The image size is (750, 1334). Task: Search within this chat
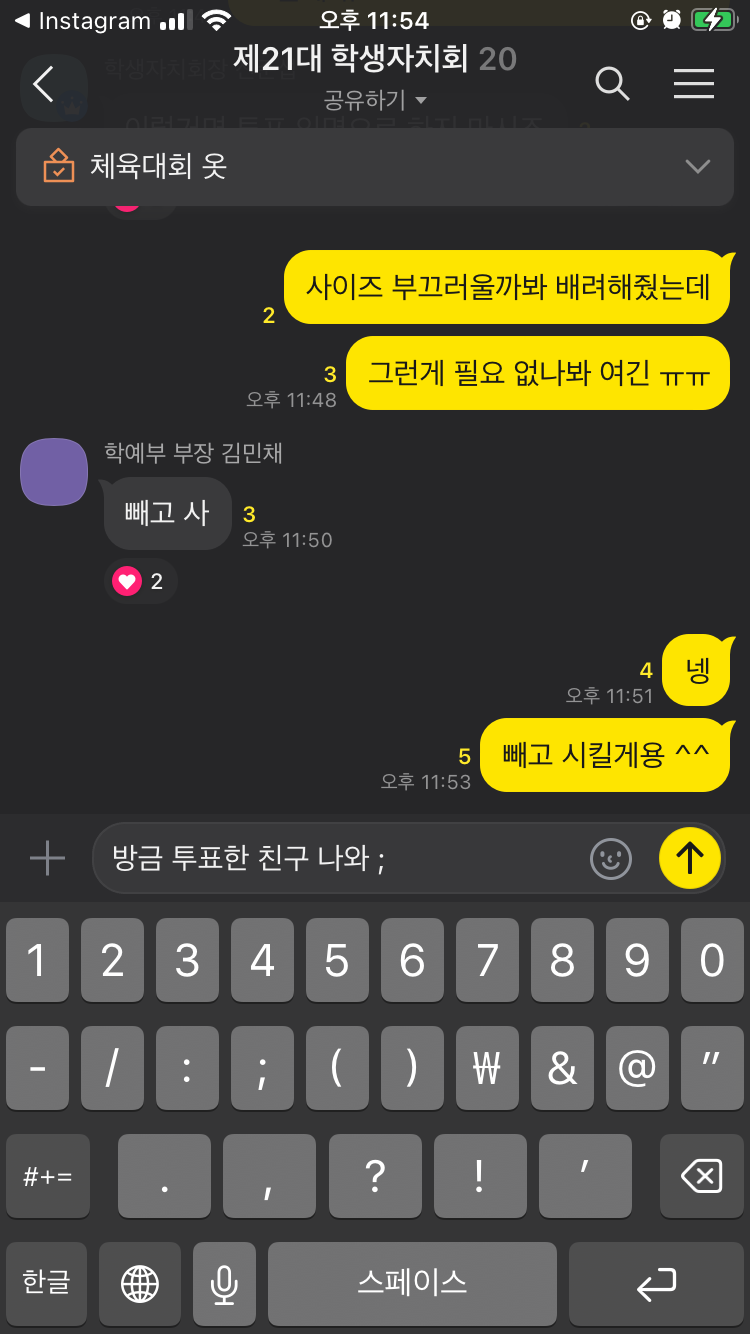tap(612, 84)
